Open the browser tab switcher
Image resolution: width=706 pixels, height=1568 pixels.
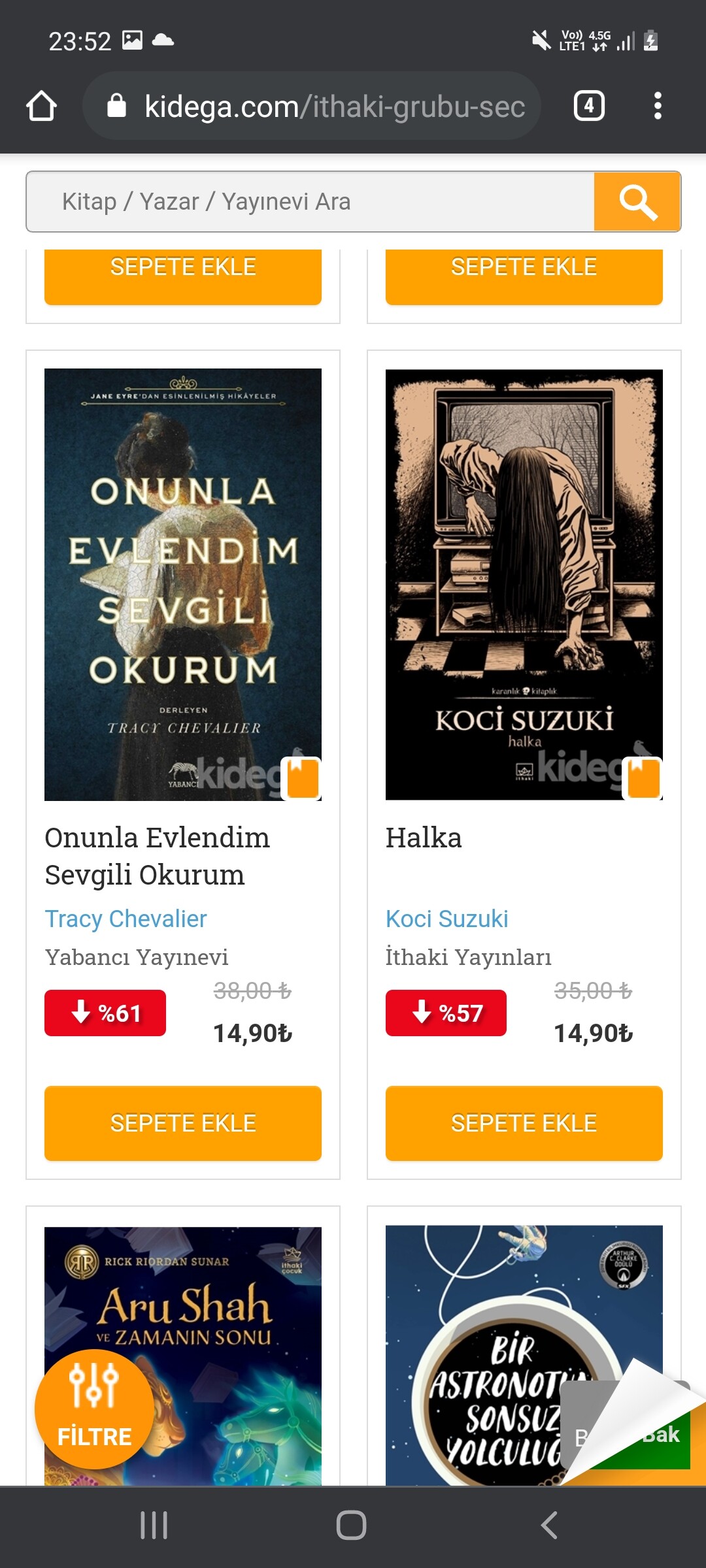tap(589, 106)
